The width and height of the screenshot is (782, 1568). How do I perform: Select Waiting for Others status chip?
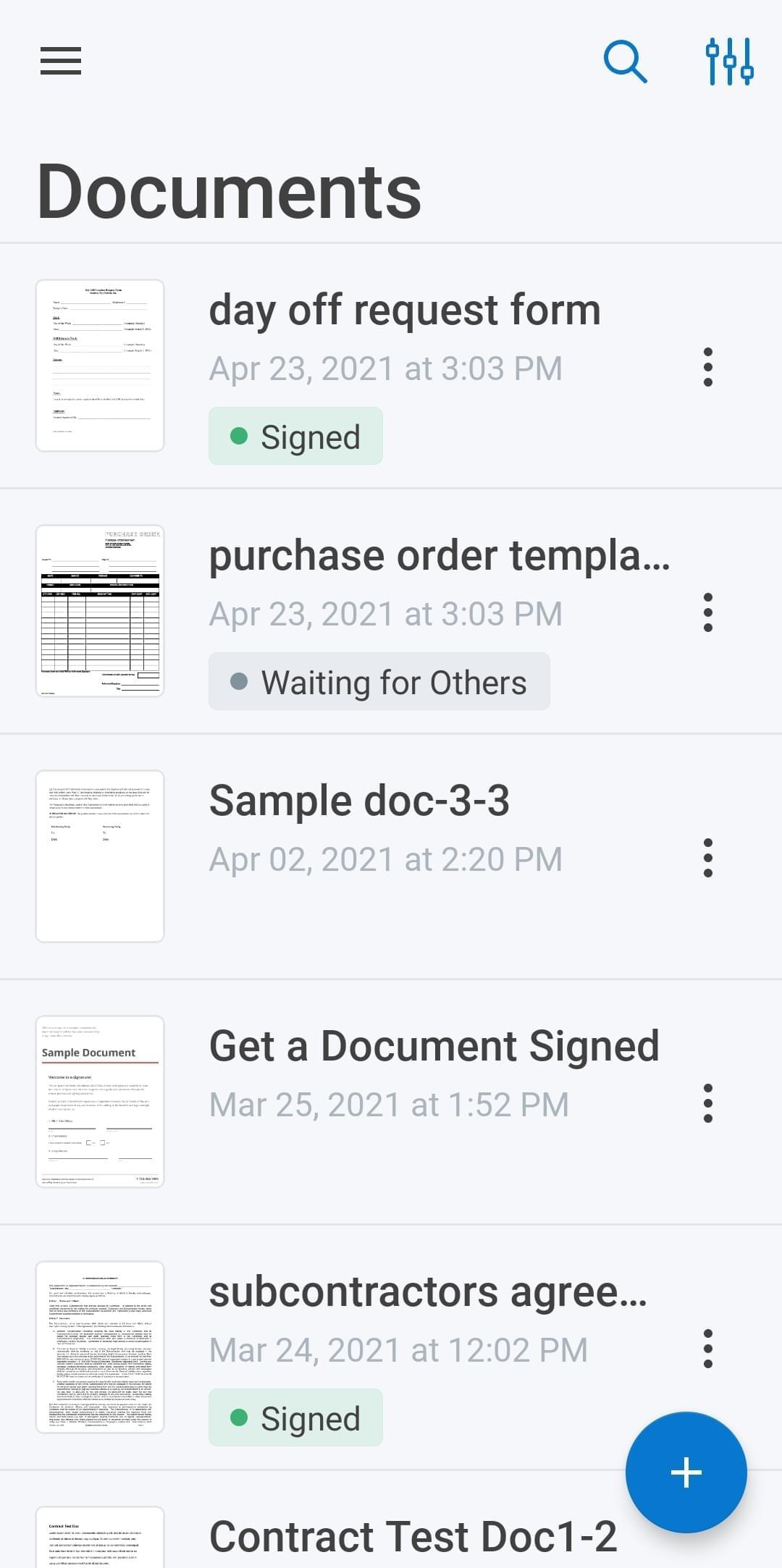[379, 681]
